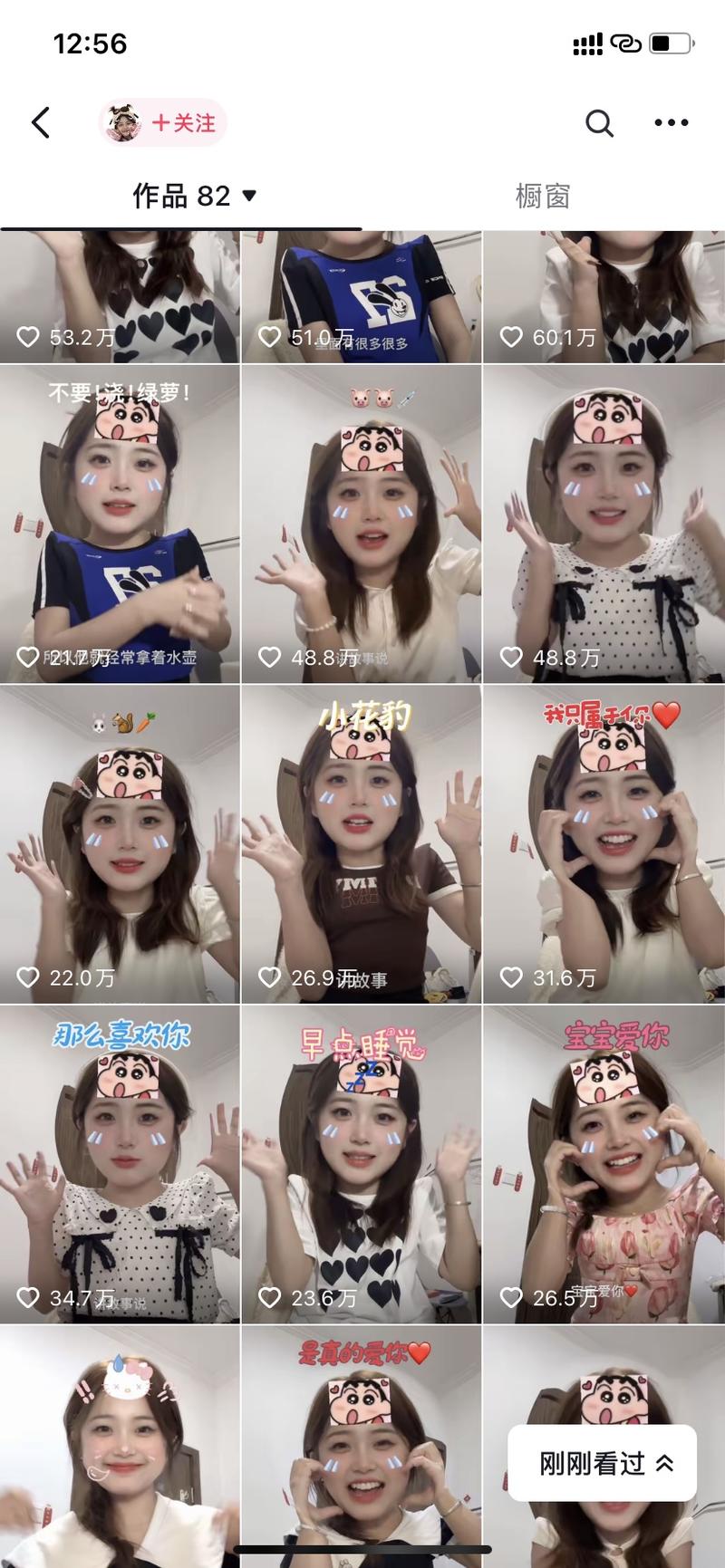Open the 我只属于你 video
This screenshot has height=1568, width=725.
click(x=604, y=844)
